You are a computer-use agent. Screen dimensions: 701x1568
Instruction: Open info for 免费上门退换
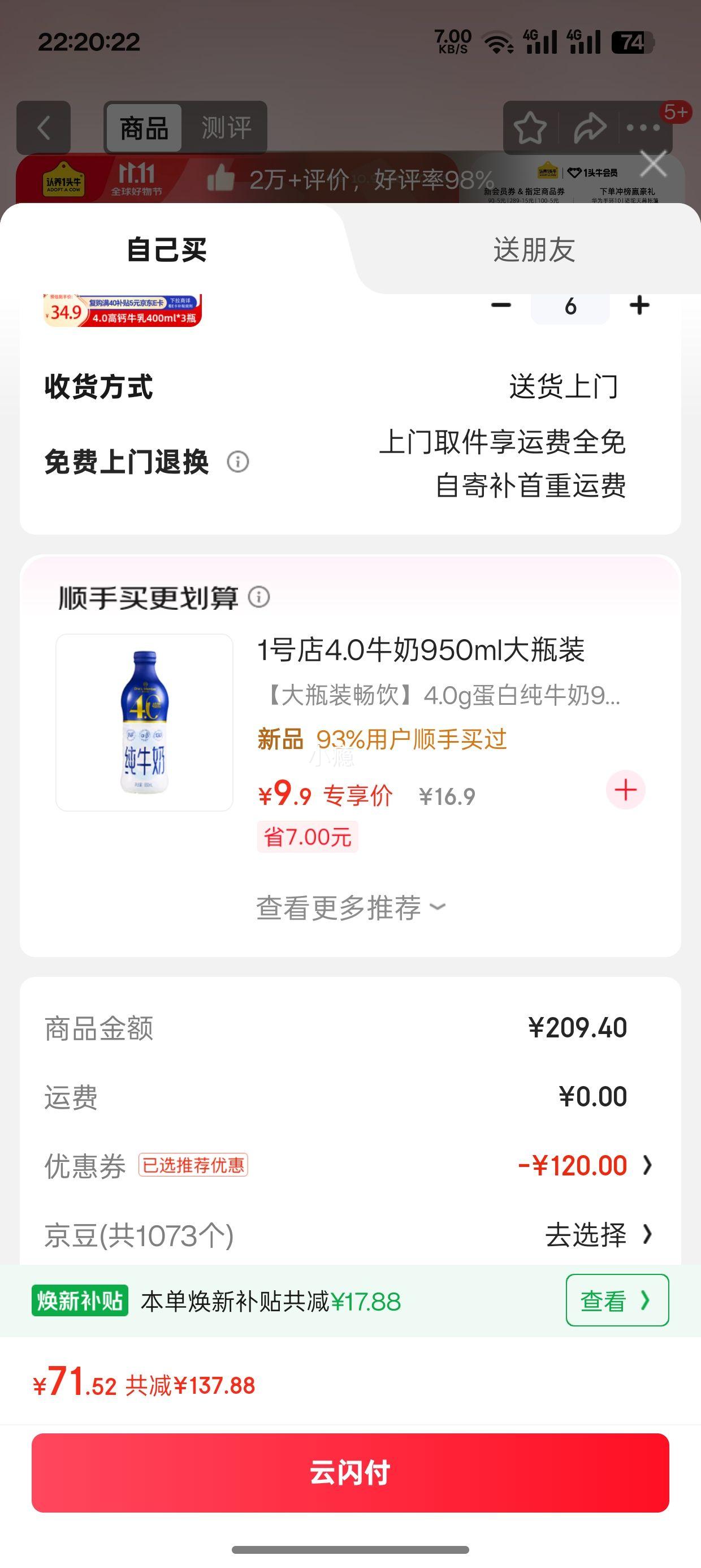(x=238, y=462)
